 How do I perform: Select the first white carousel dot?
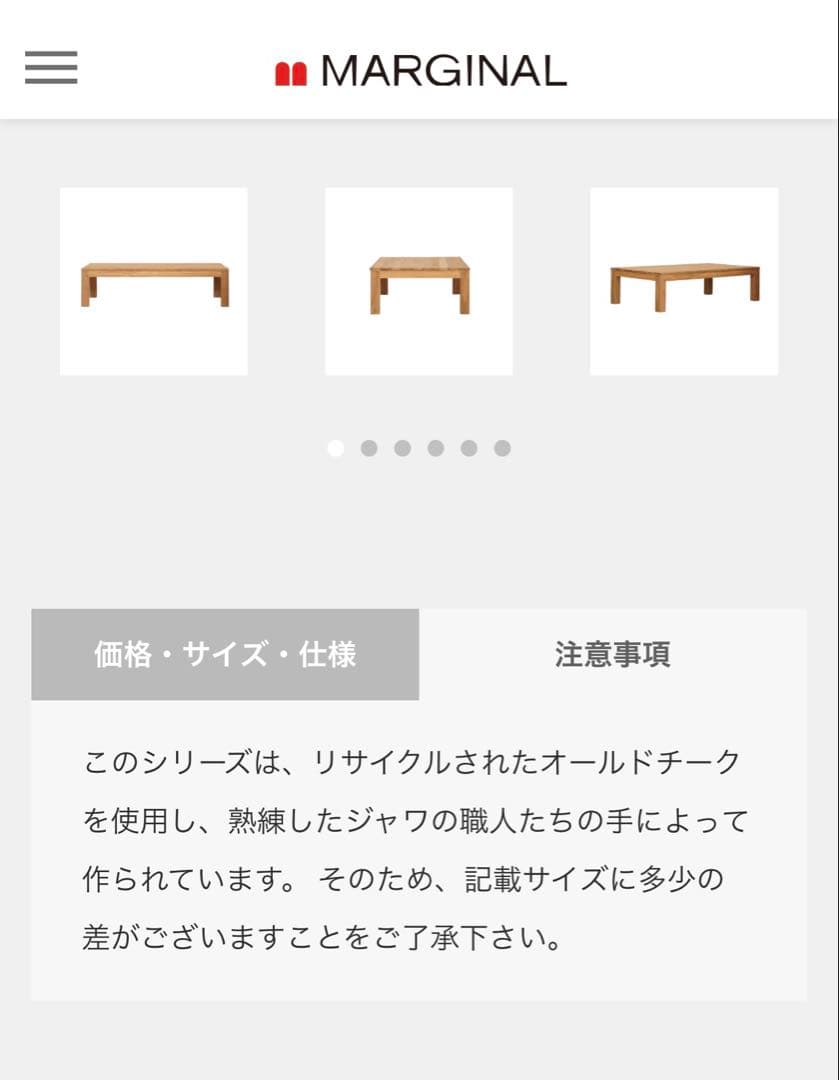pyautogui.click(x=334, y=448)
